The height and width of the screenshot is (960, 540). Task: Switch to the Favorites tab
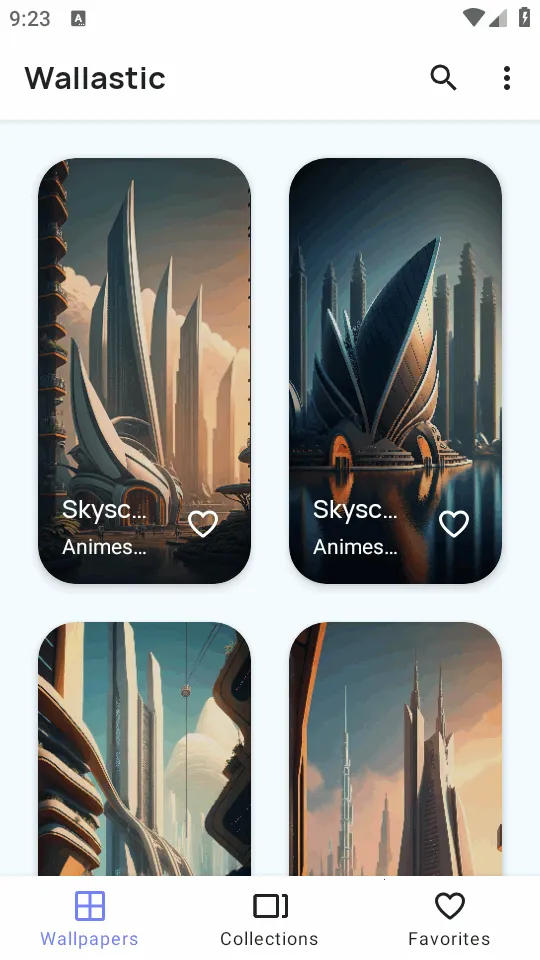(449, 919)
